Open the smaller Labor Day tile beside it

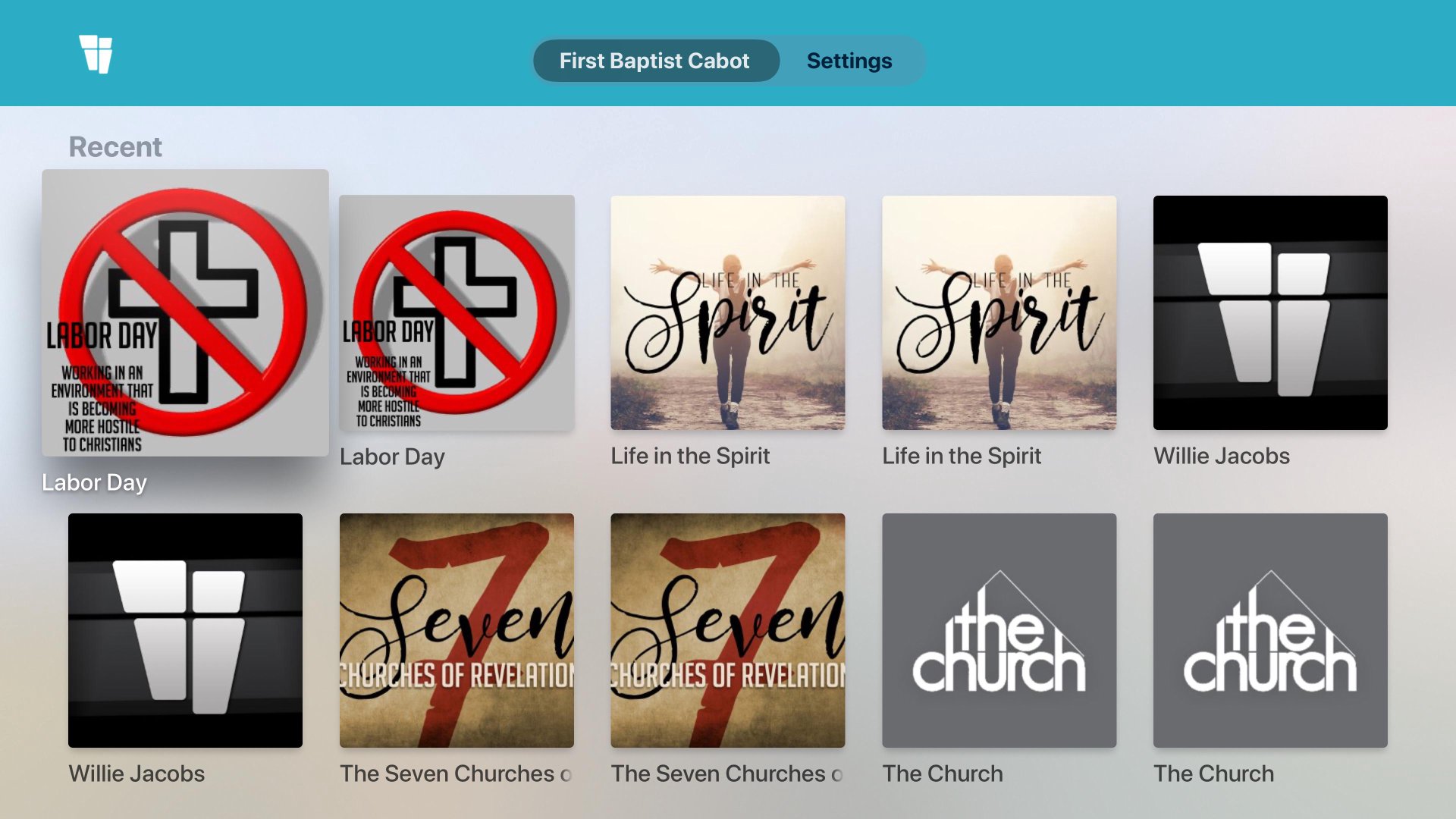(457, 312)
